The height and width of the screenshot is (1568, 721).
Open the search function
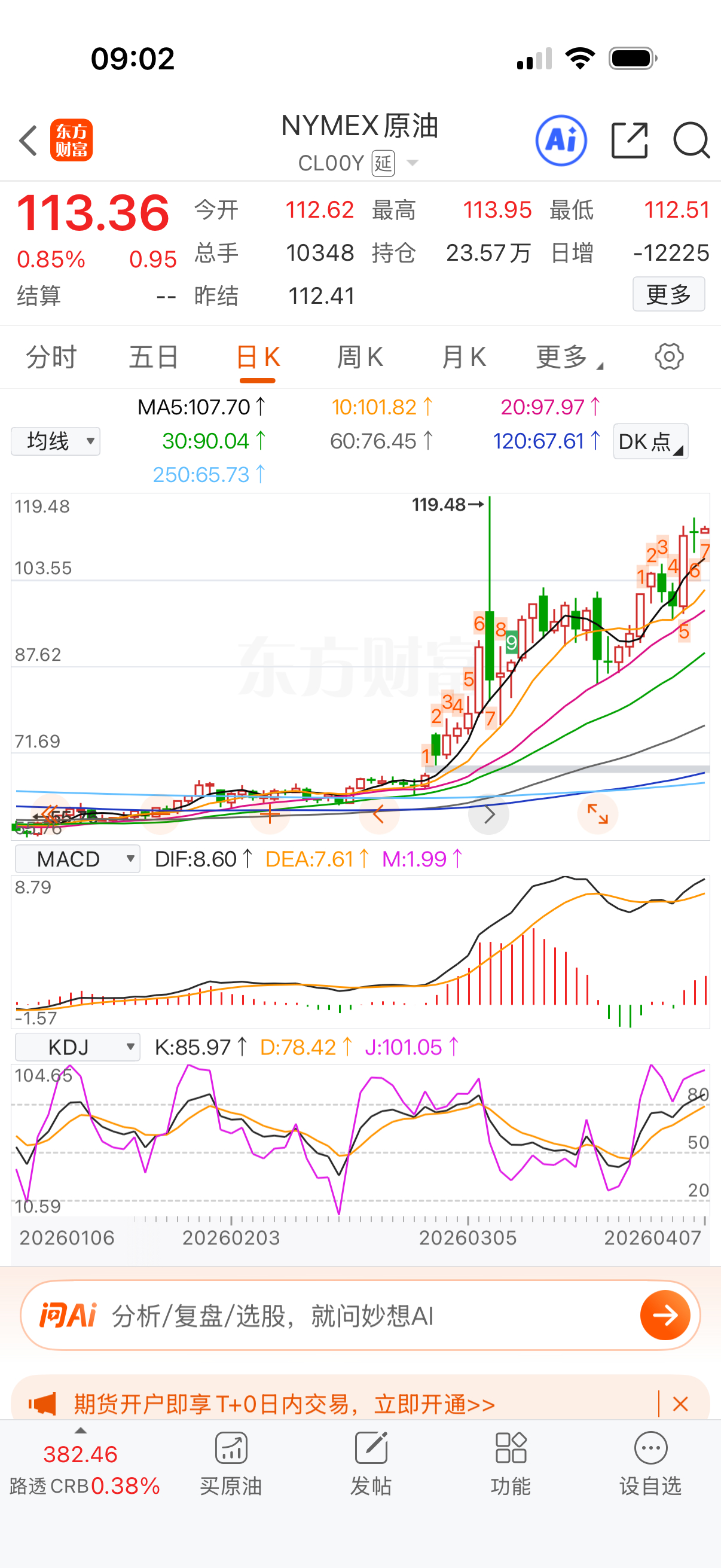coord(691,139)
